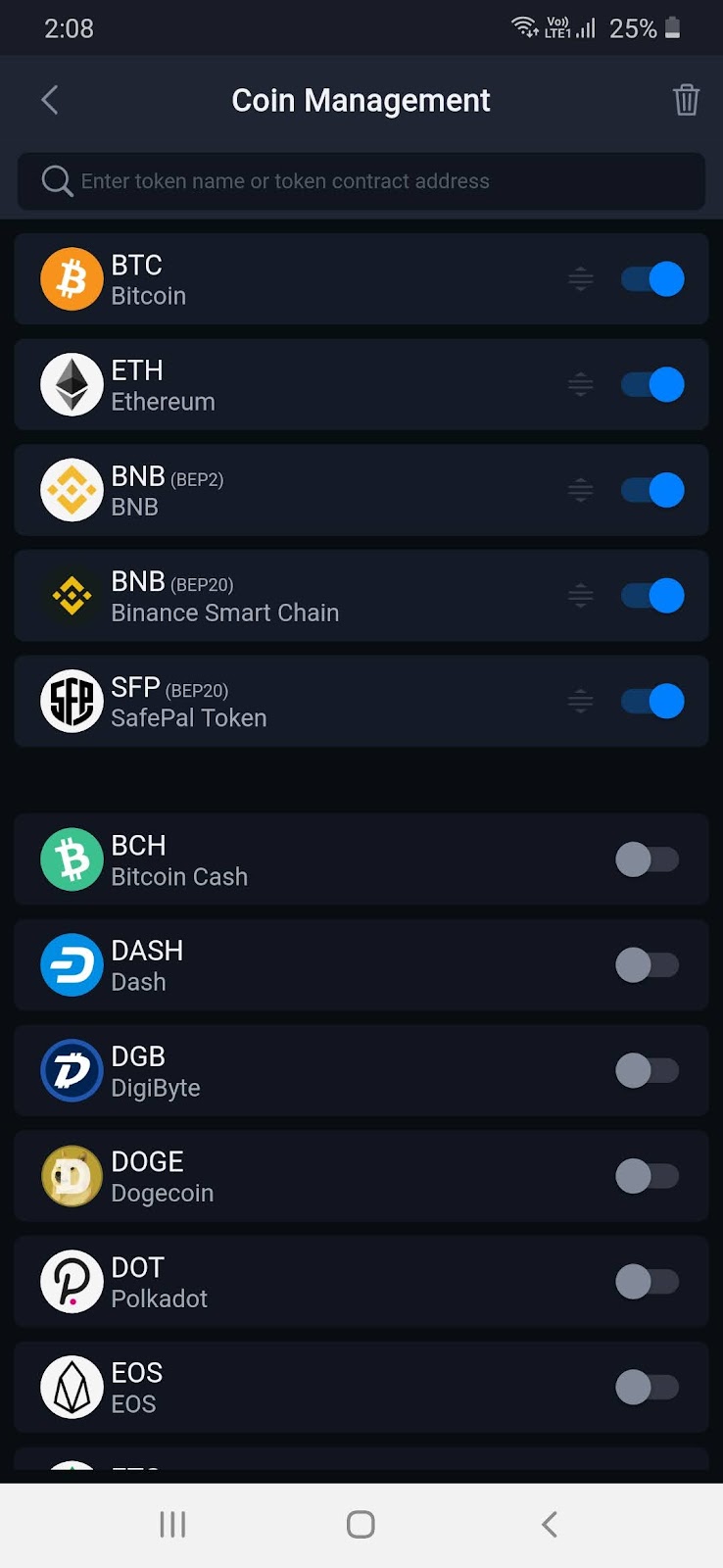Open recent apps from navigation bar
Viewport: 723px width, 1568px height.
point(172,1524)
